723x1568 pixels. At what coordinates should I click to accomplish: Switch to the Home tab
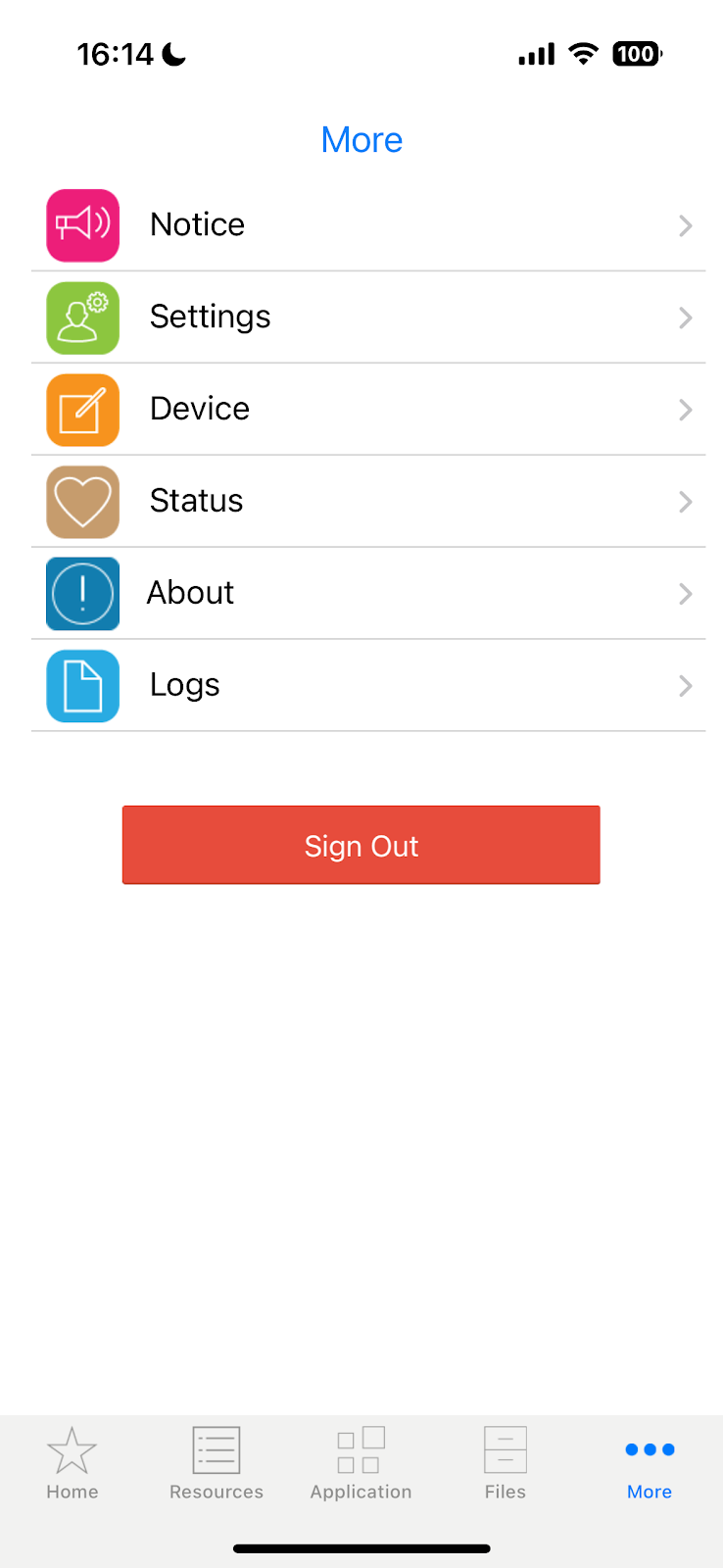click(72, 1464)
